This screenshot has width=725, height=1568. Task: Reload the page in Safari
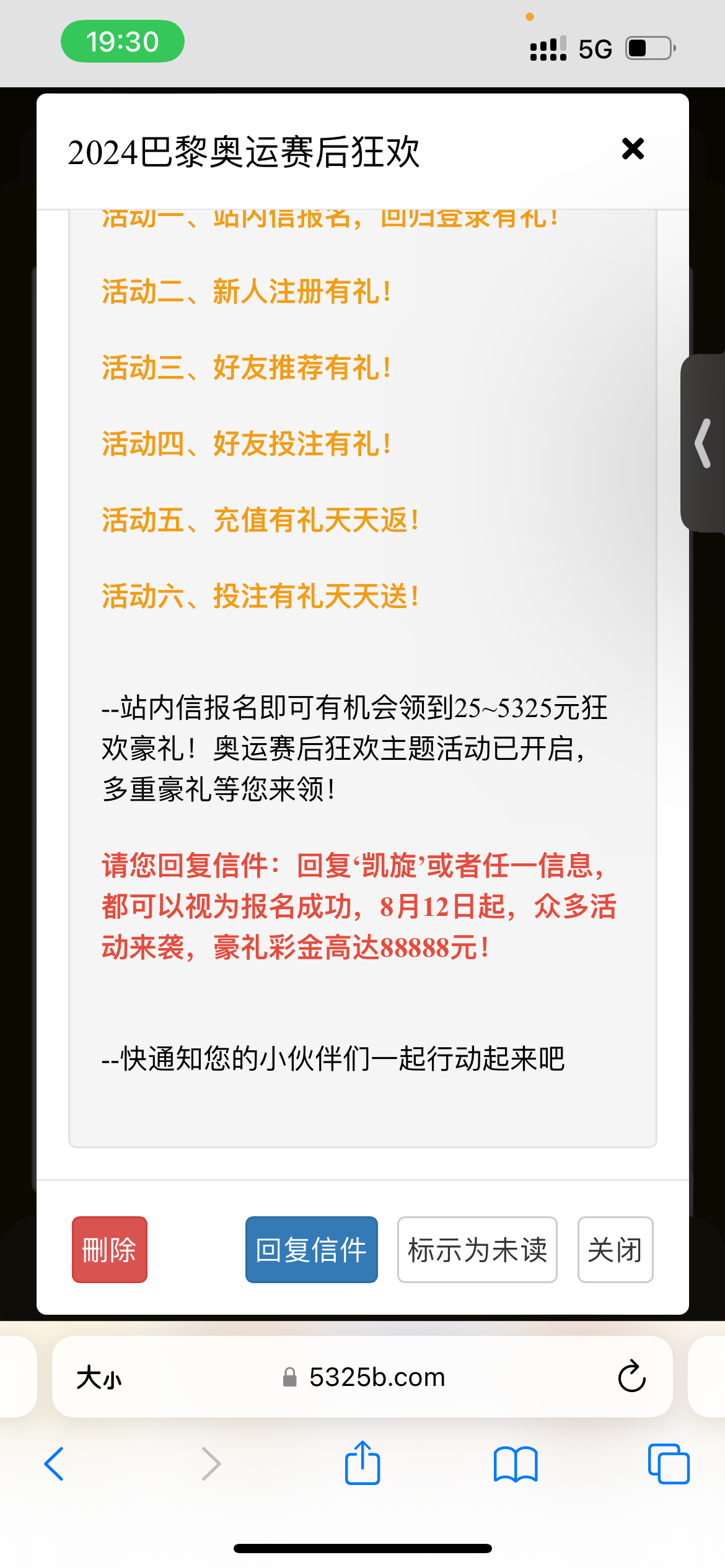tap(631, 1377)
